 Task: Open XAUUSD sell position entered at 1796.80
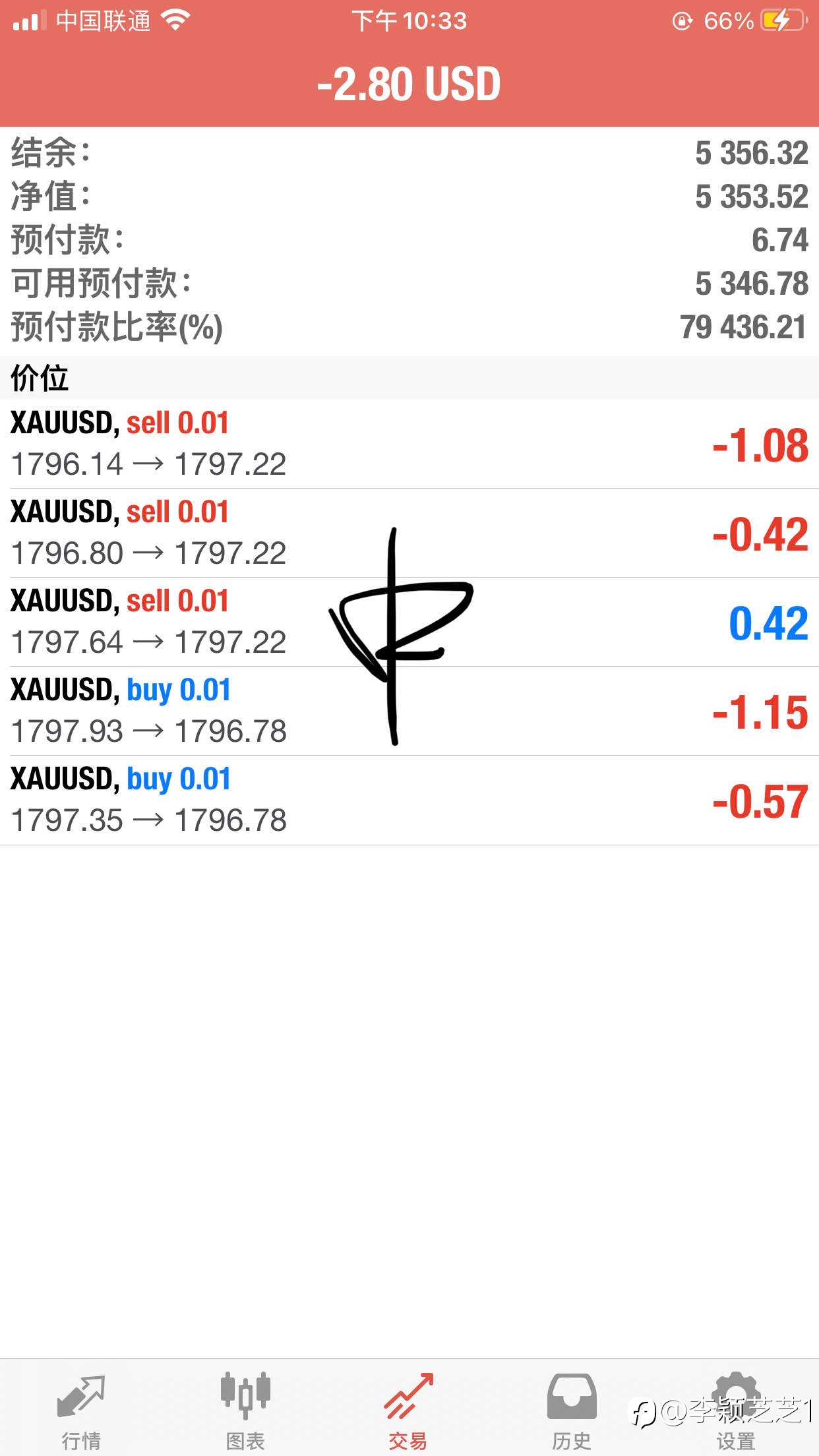coord(409,533)
